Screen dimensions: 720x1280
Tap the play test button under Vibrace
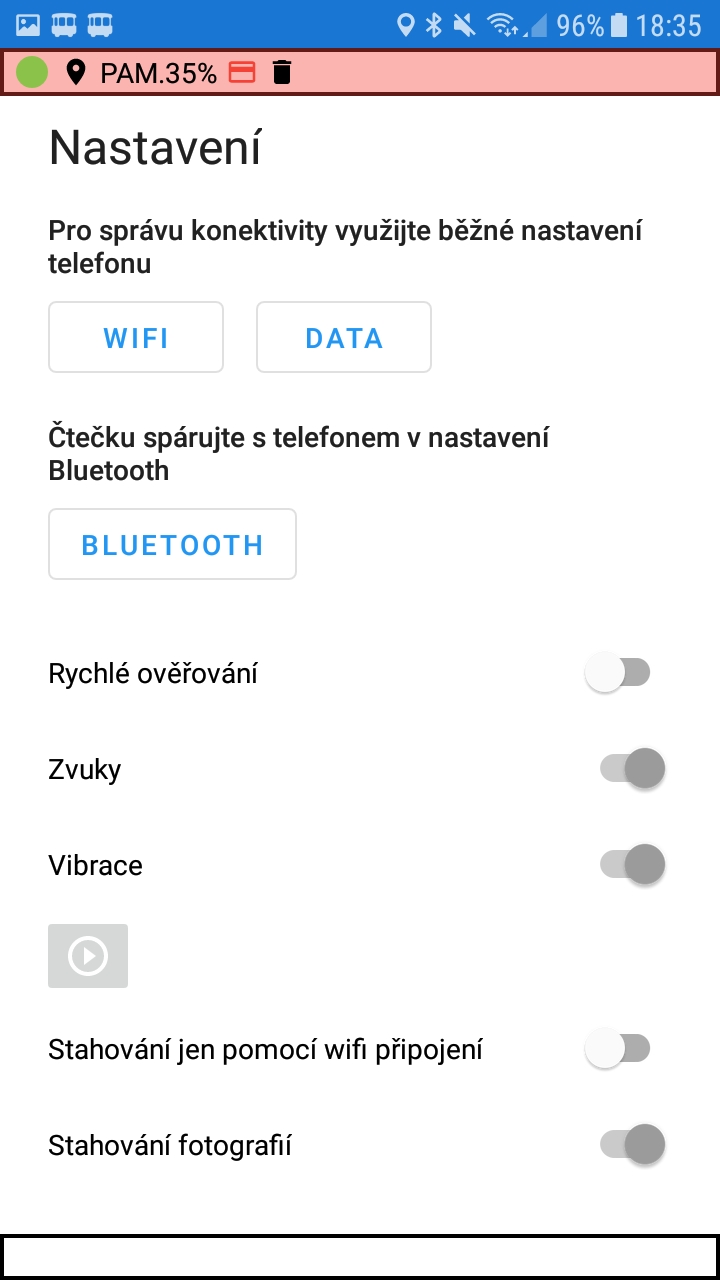[x=88, y=956]
